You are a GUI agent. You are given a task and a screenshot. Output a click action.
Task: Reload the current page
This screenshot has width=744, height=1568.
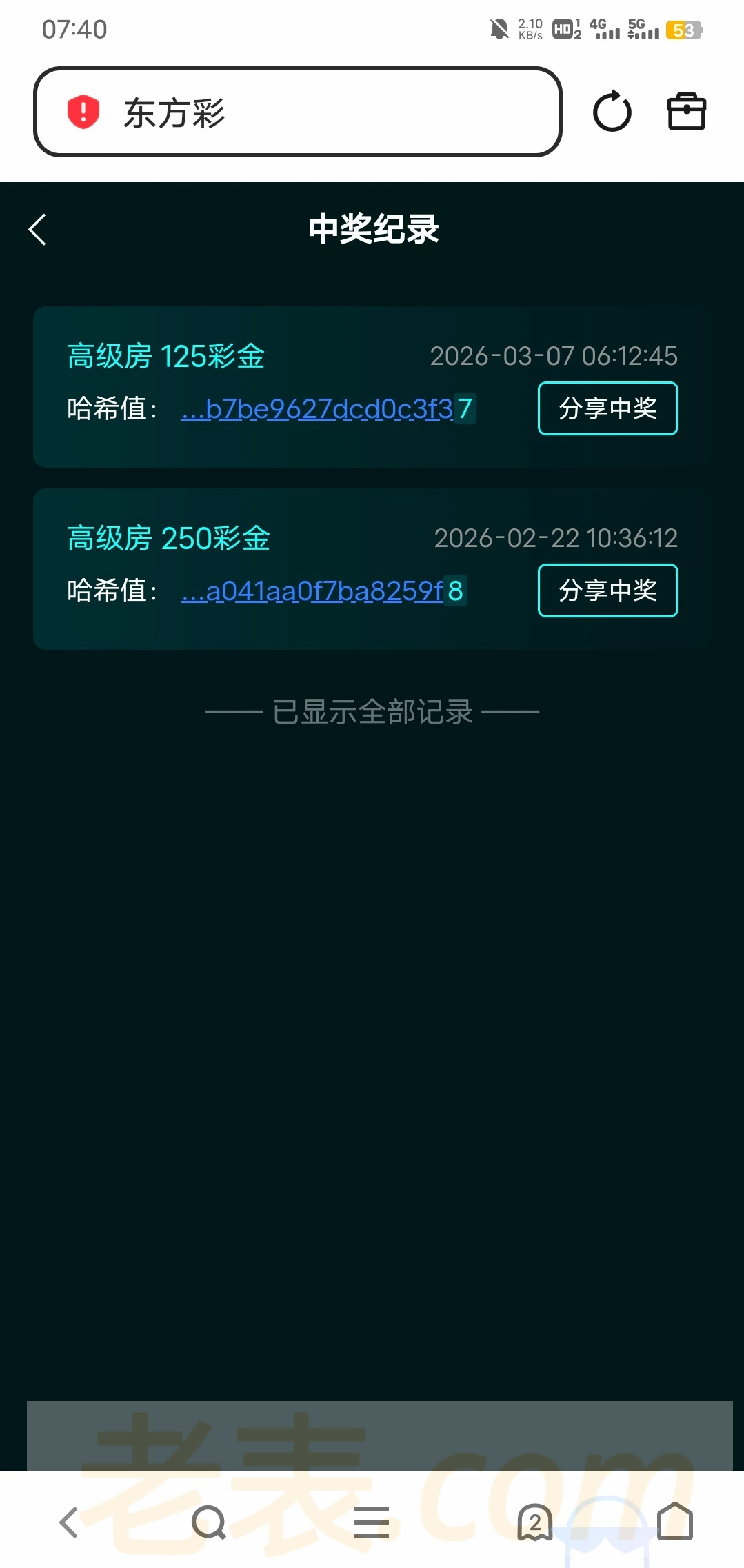[612, 112]
